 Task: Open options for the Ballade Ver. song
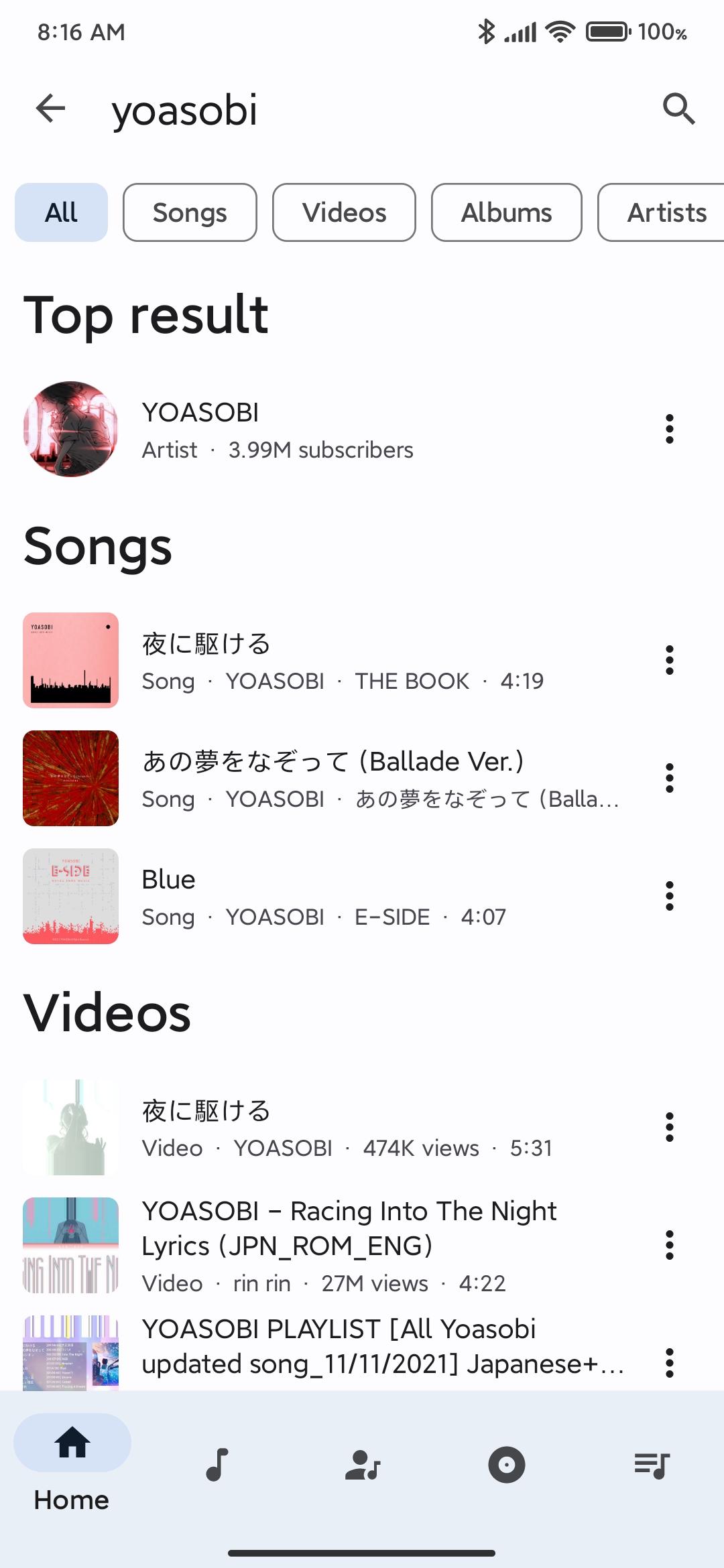coord(669,779)
